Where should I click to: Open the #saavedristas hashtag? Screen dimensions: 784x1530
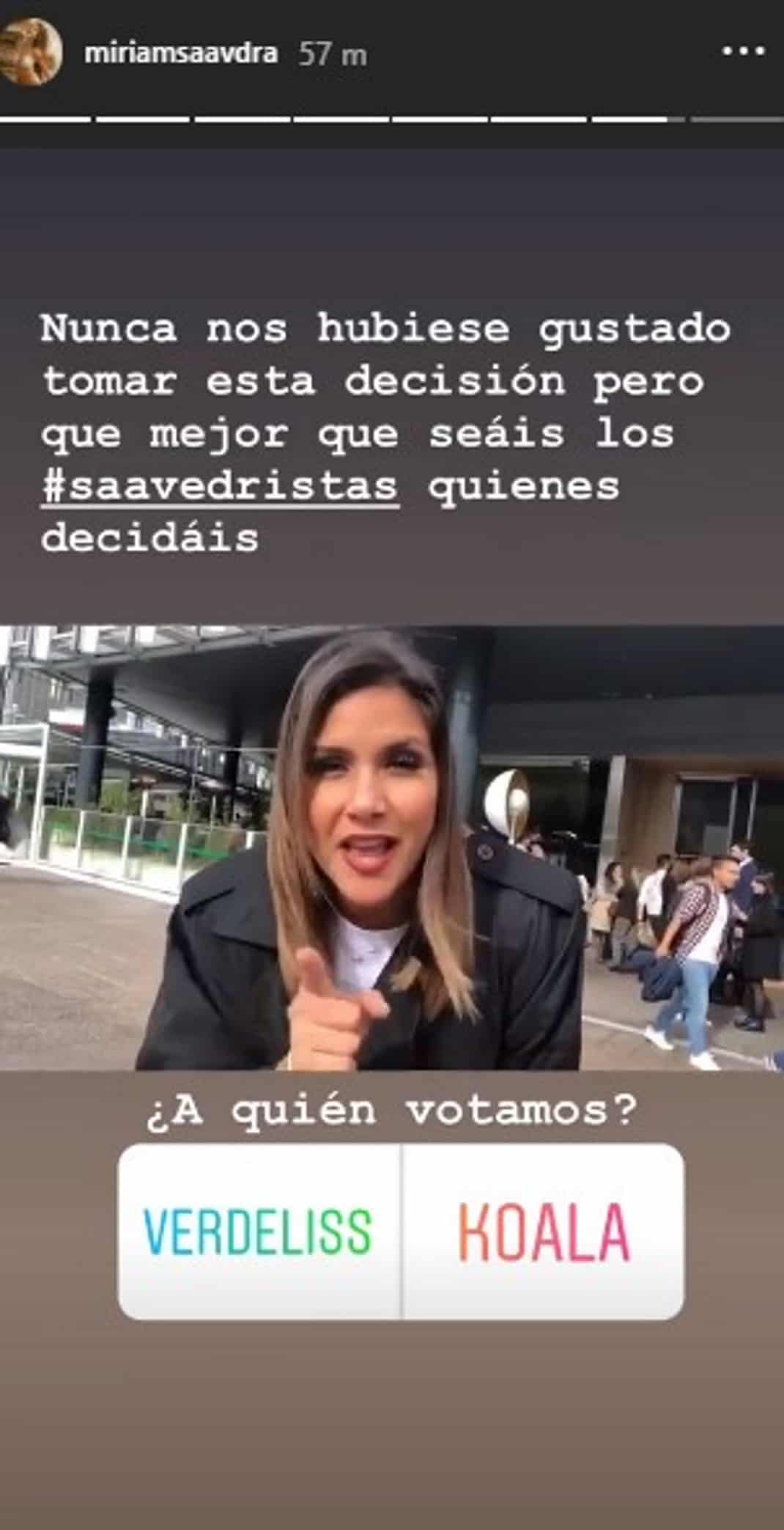pyautogui.click(x=220, y=487)
